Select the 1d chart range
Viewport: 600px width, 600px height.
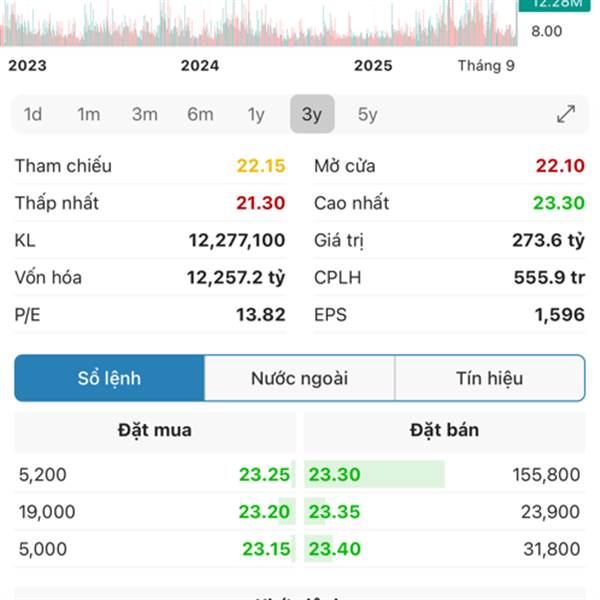33,114
